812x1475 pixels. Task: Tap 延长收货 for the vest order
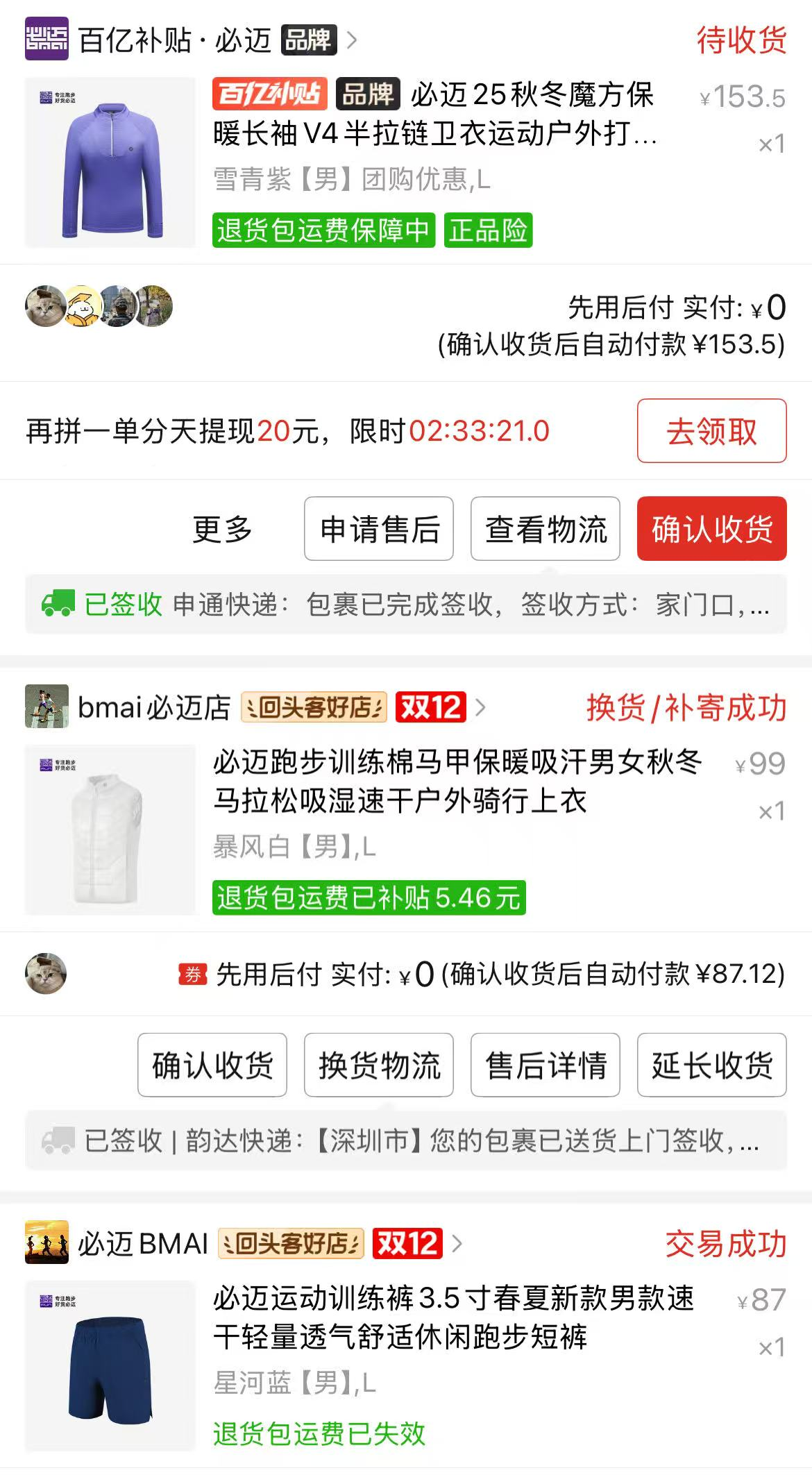coord(711,1065)
